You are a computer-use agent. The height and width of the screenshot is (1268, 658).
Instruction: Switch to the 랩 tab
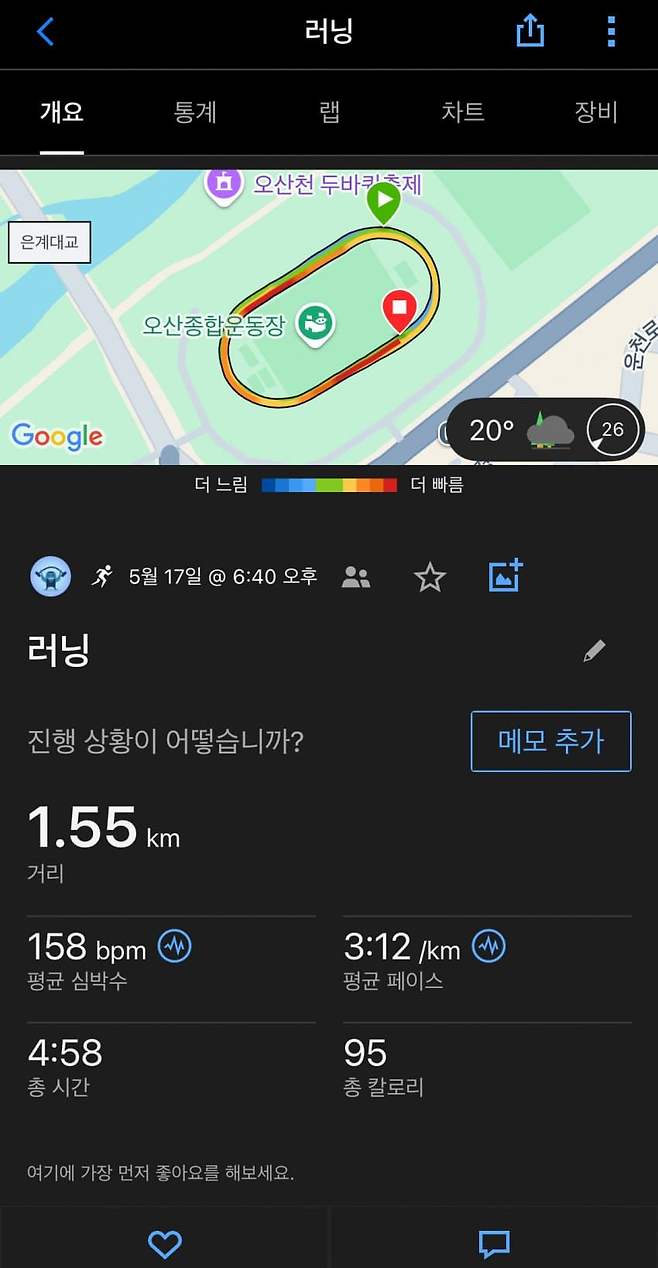coord(330,112)
